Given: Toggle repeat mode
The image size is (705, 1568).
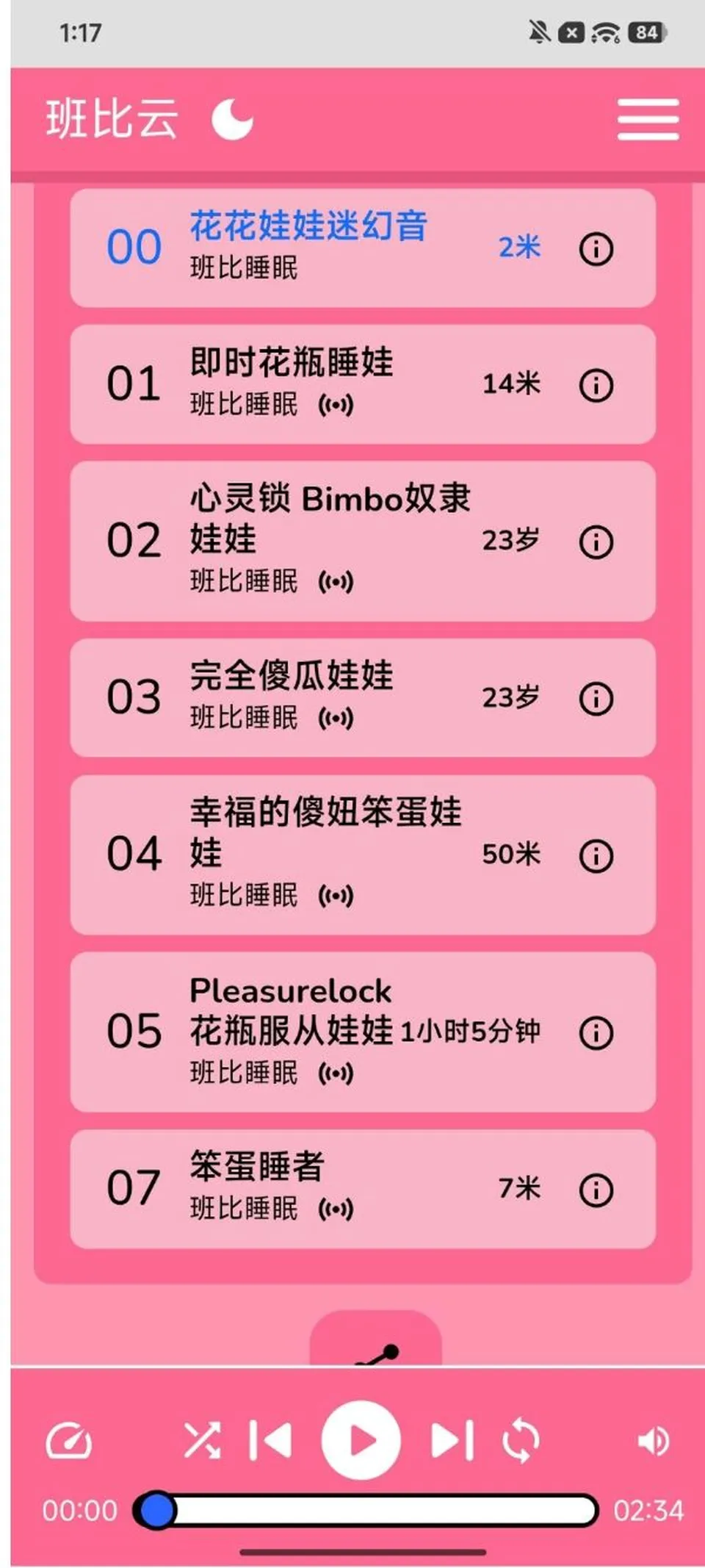Looking at the screenshot, I should point(521,1440).
